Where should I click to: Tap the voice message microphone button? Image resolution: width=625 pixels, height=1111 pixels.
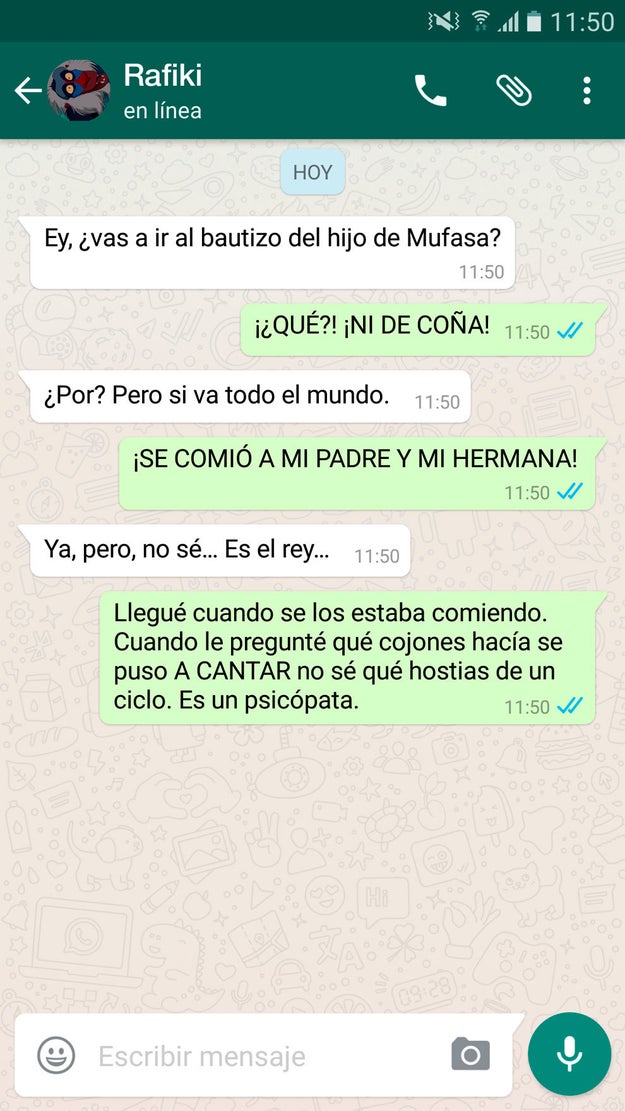(569, 1054)
